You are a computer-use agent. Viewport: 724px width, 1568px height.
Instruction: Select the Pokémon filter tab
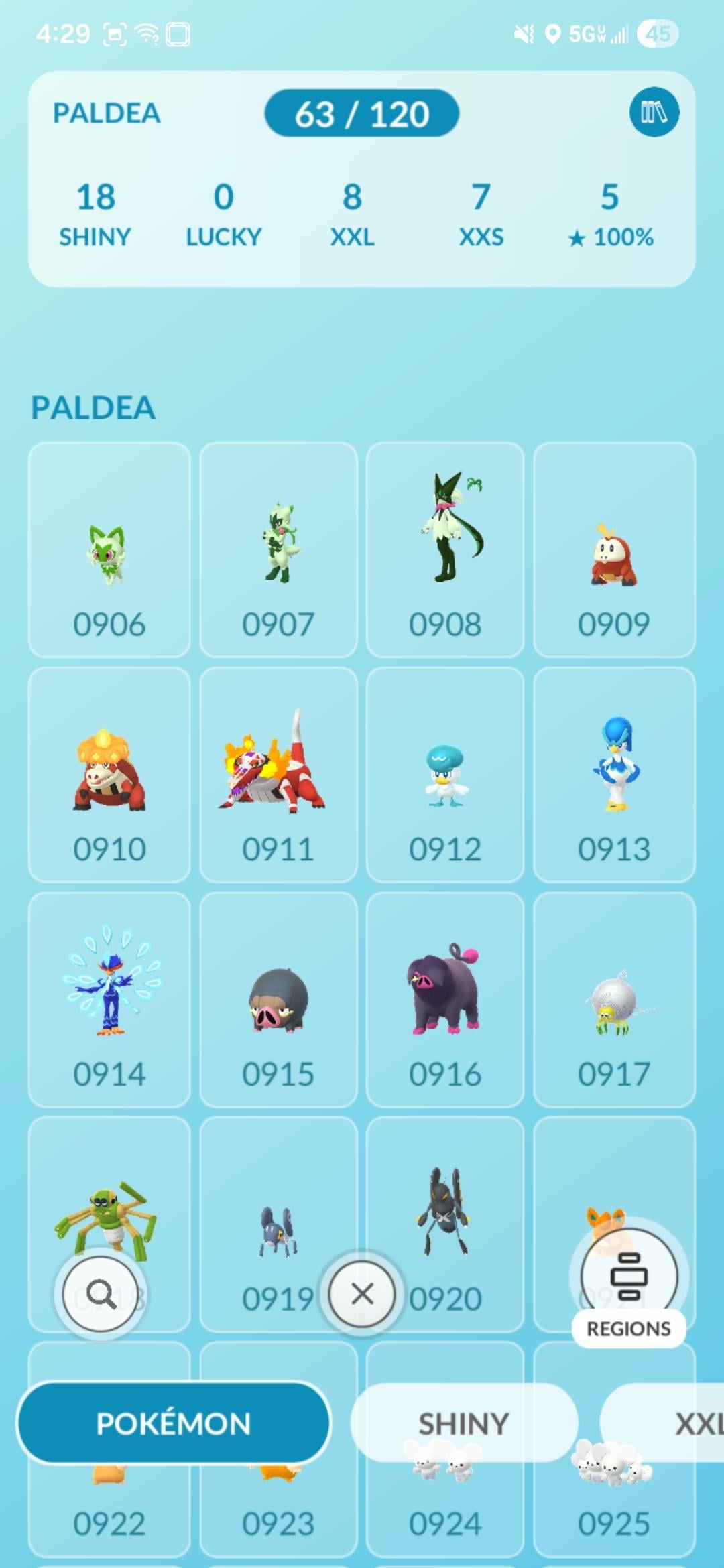coord(174,1423)
